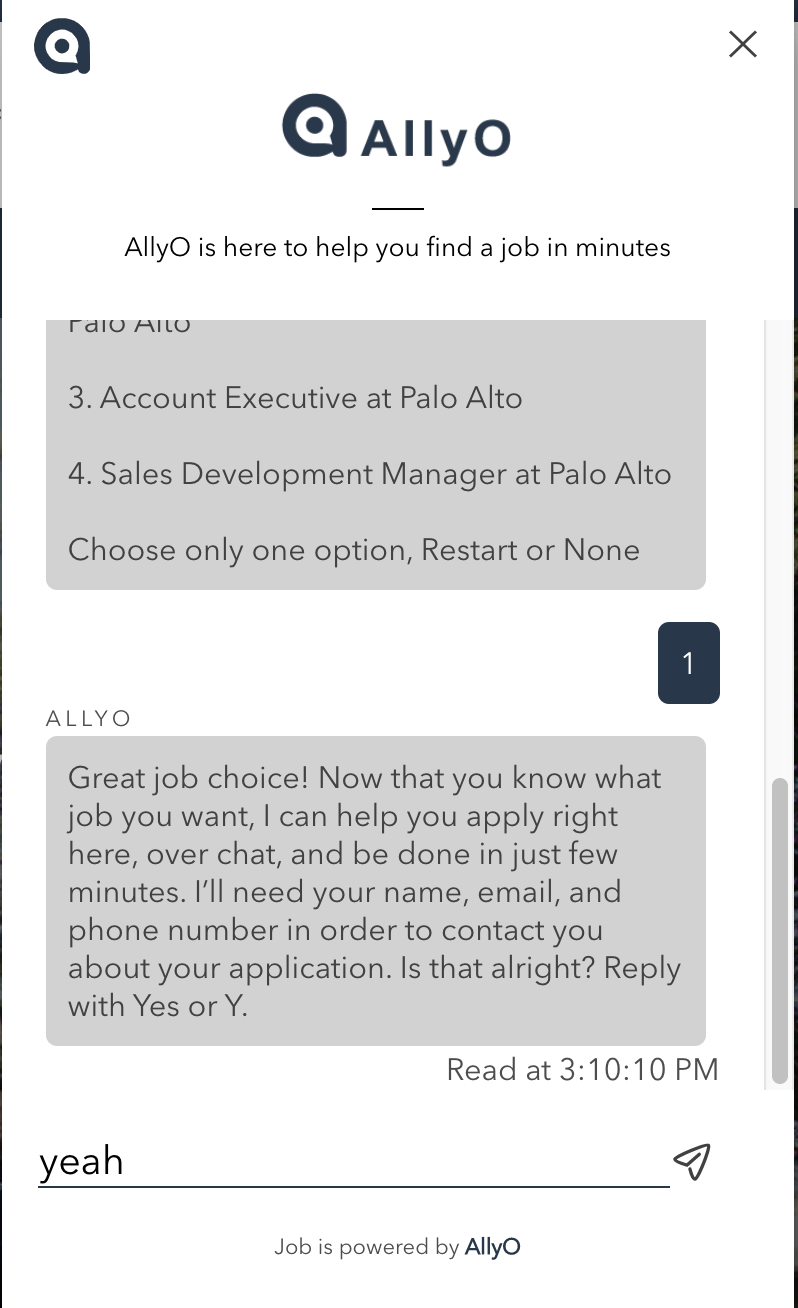Screen dimensions: 798x1308
Task: Send the typed message with paper plane icon
Action: 692,1161
